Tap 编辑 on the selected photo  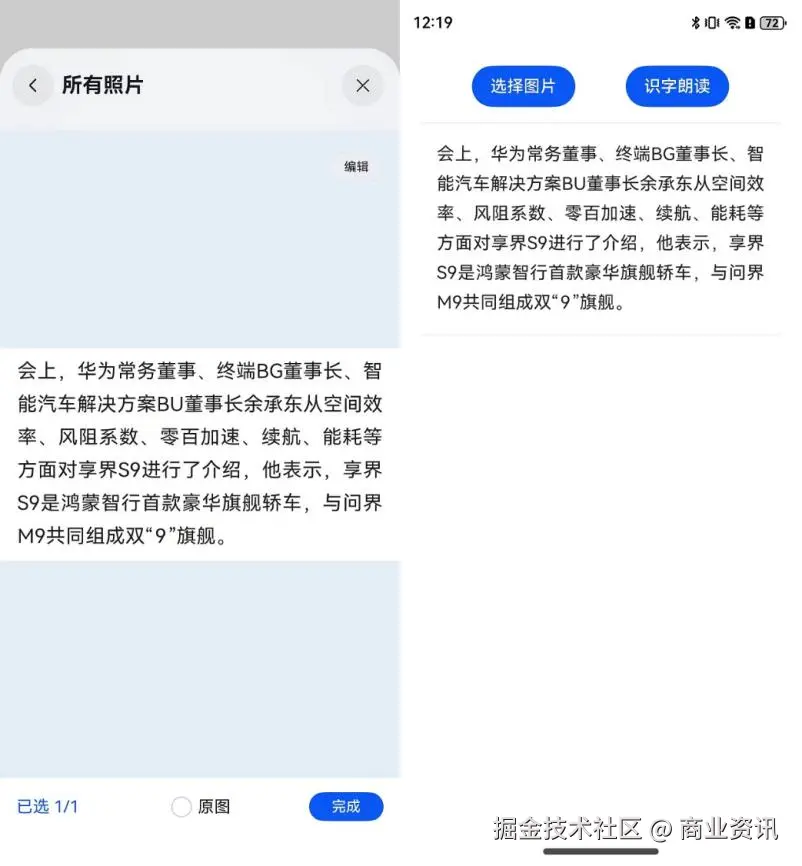[x=356, y=167]
